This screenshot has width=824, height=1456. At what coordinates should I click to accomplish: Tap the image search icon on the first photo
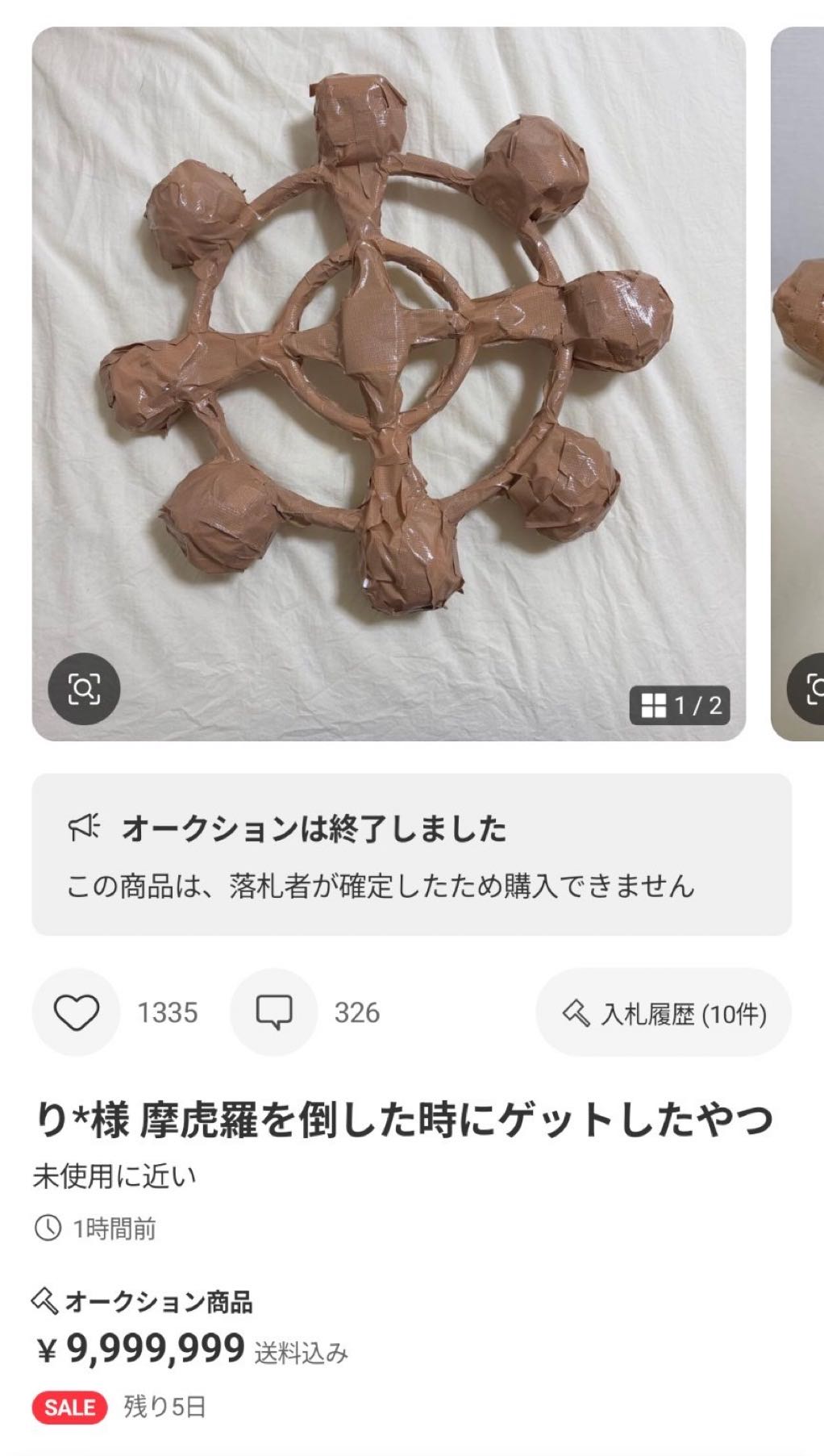84,688
